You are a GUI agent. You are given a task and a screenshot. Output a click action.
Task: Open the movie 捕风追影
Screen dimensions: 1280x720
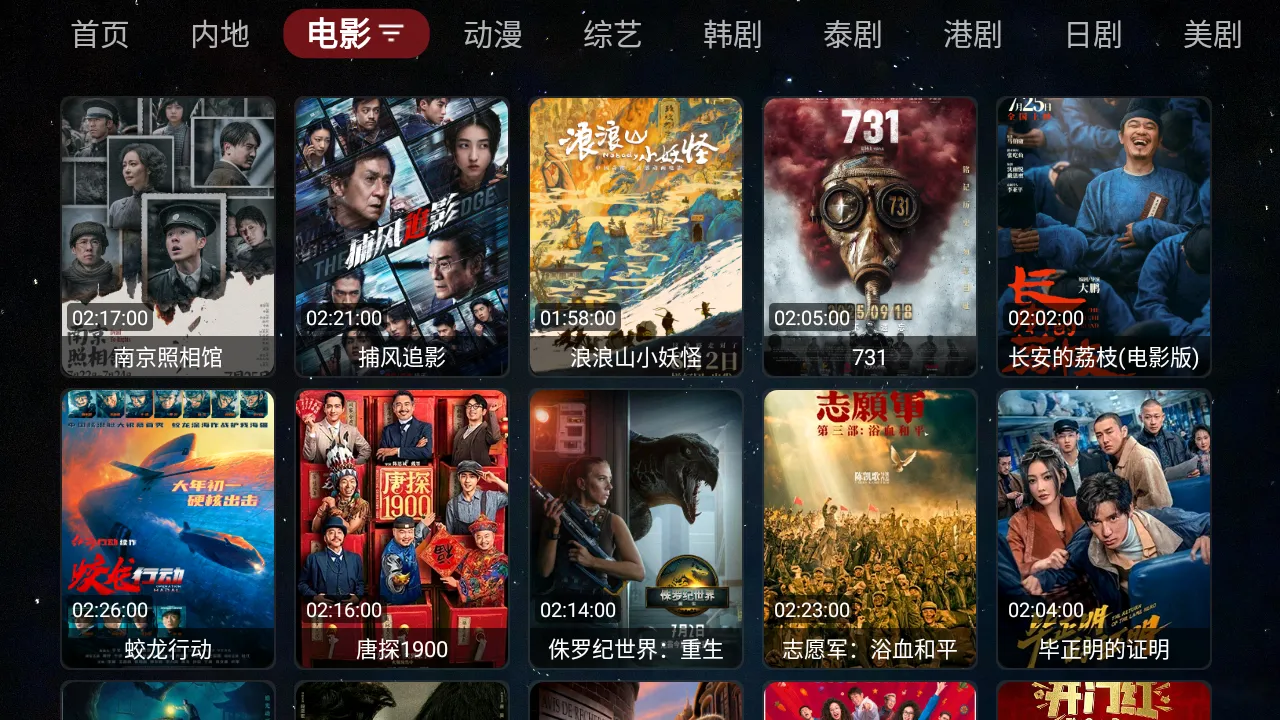[402, 236]
